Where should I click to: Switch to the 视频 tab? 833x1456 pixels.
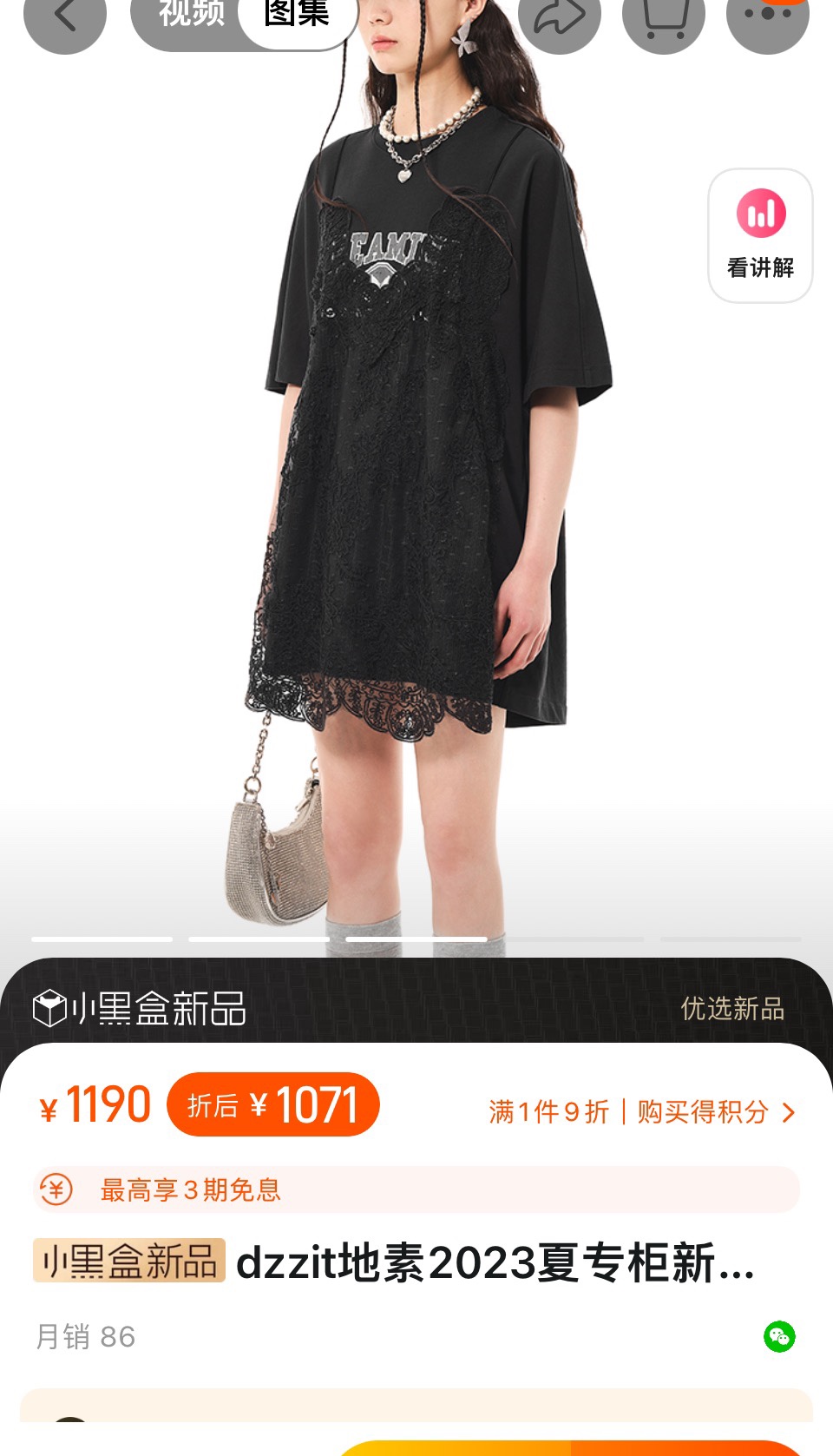point(191,15)
